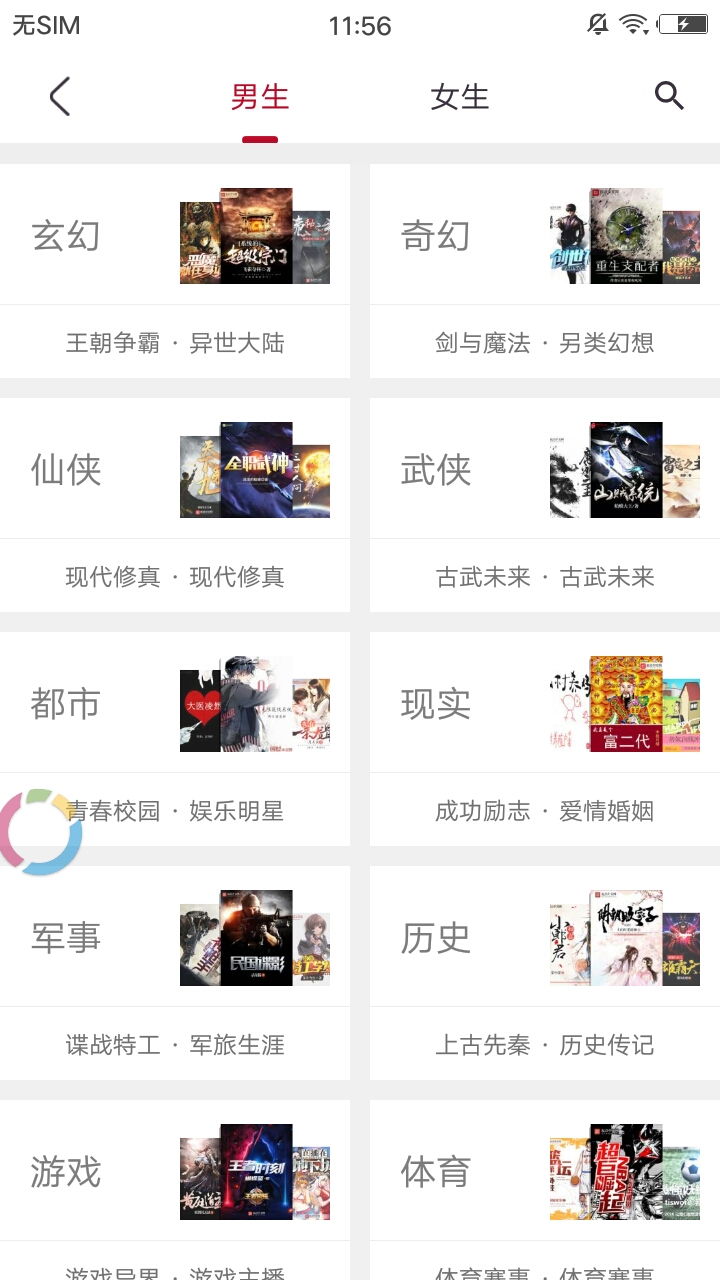Tap the Wi-Fi status icon
720x1280 pixels.
coord(633,24)
